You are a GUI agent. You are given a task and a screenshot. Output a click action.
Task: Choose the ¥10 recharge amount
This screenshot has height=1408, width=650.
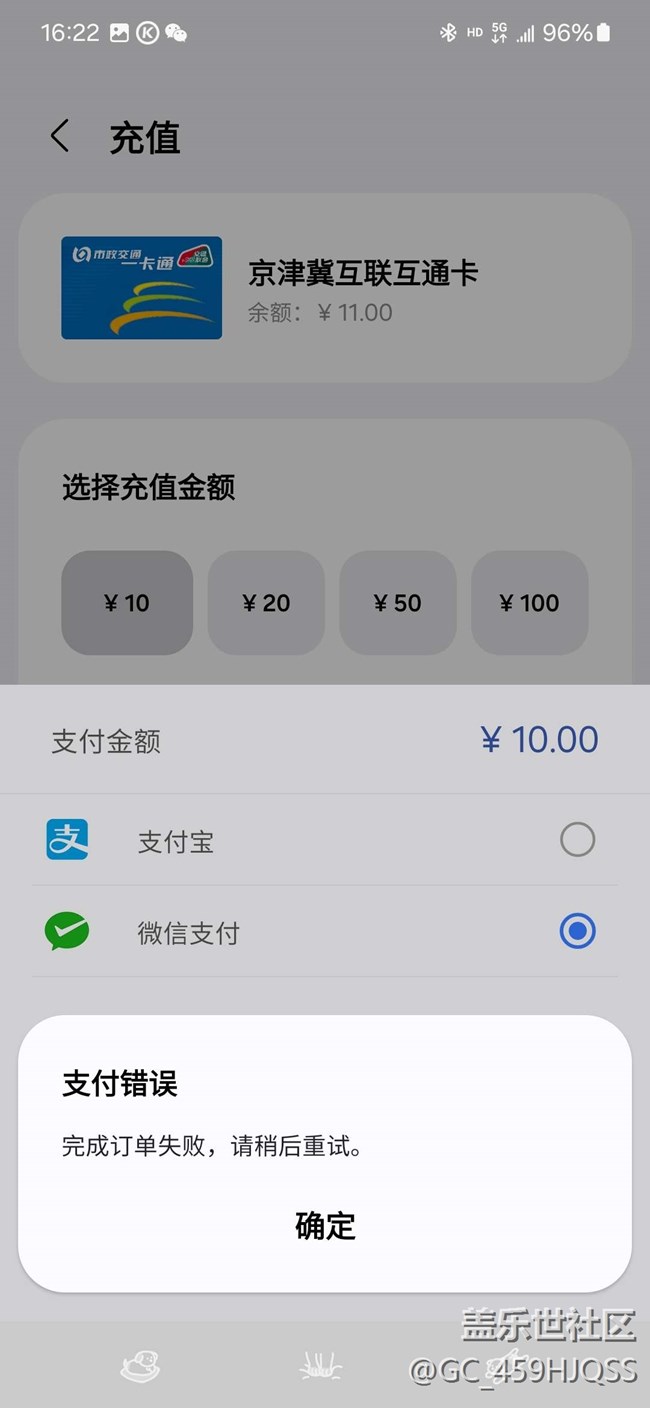point(127,603)
